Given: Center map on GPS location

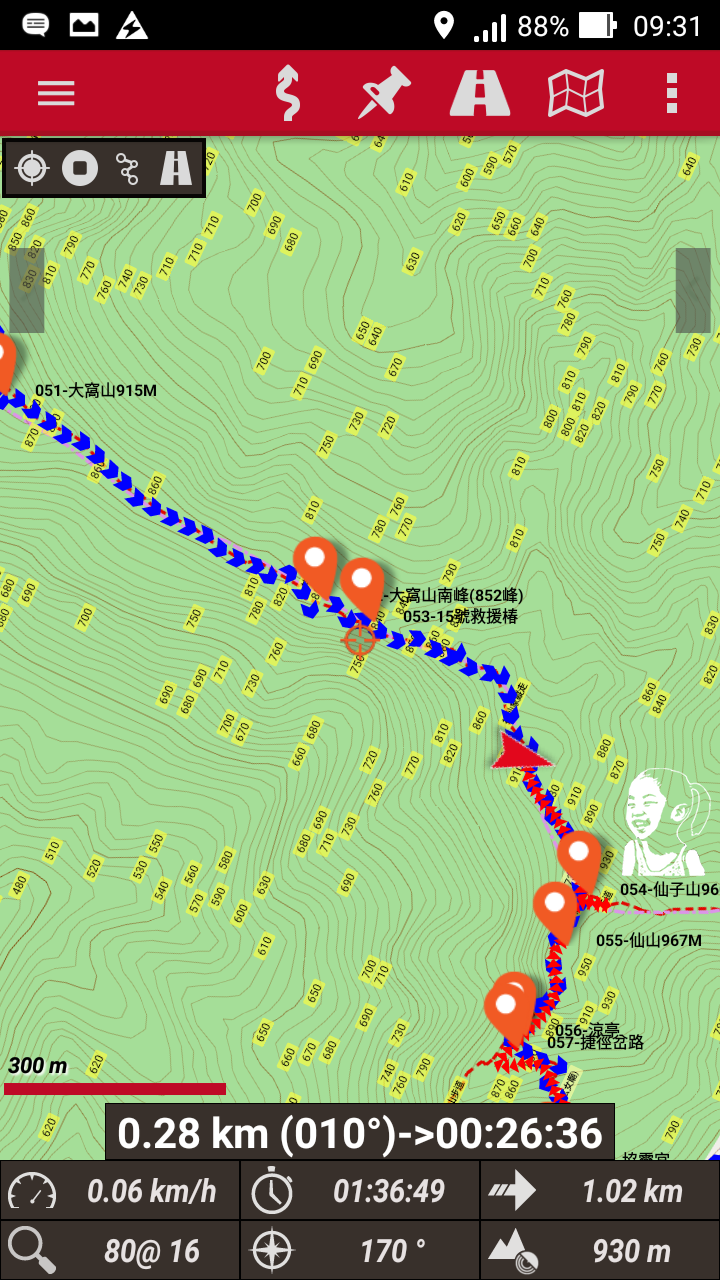Looking at the screenshot, I should point(32,168).
